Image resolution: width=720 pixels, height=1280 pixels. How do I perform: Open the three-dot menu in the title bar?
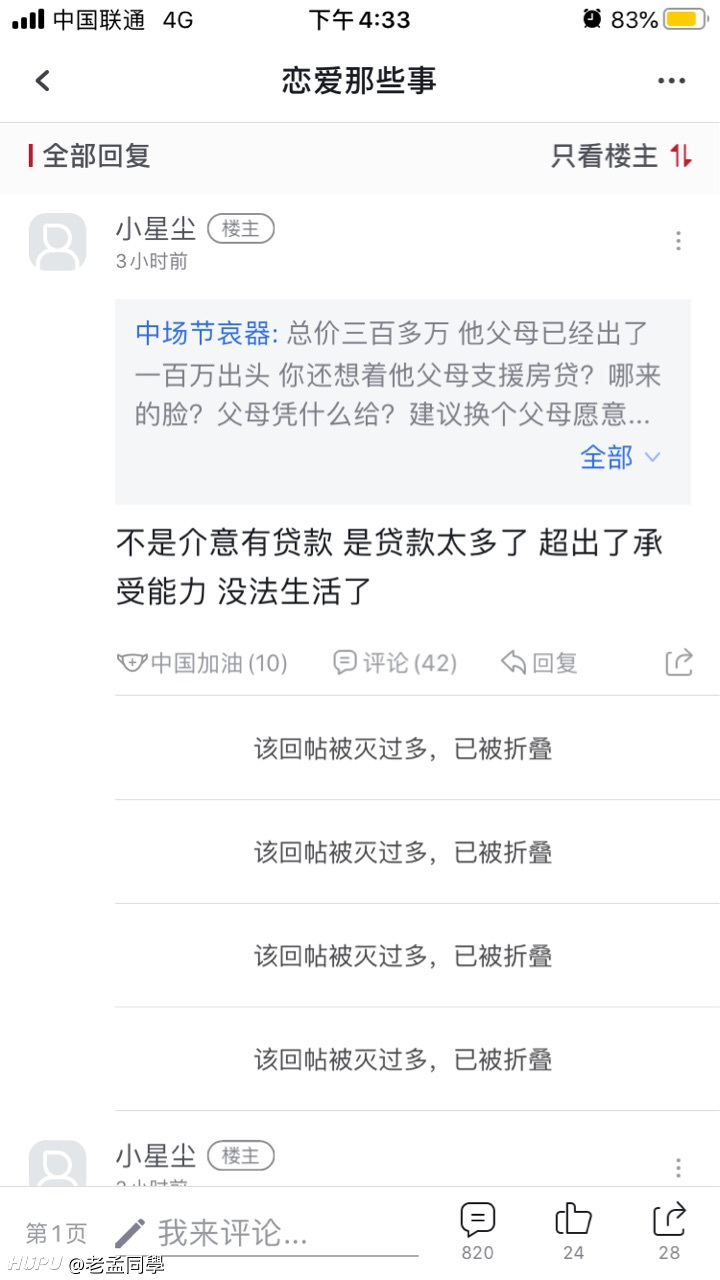(672, 81)
